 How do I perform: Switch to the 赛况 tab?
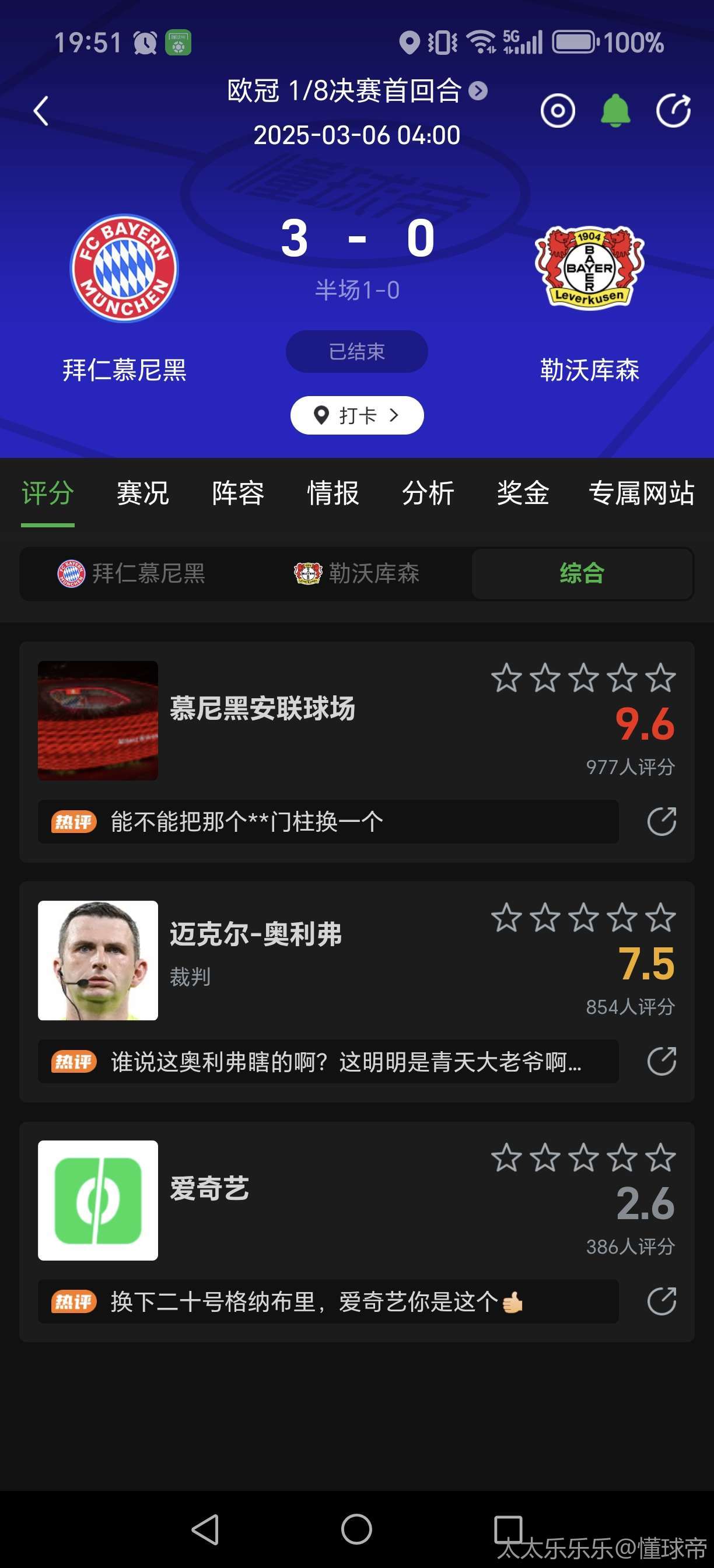(x=142, y=493)
